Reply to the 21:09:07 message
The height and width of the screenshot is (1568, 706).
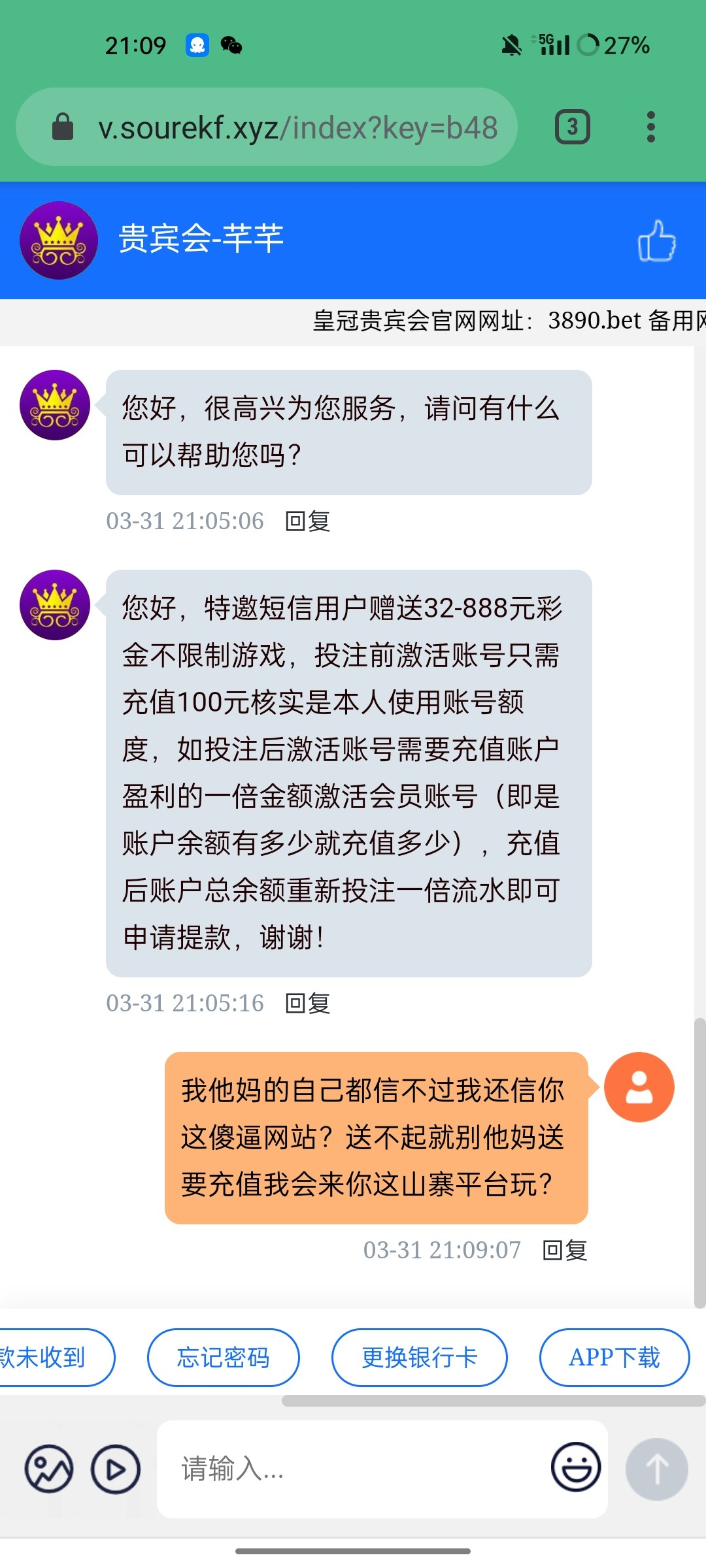point(565,1250)
